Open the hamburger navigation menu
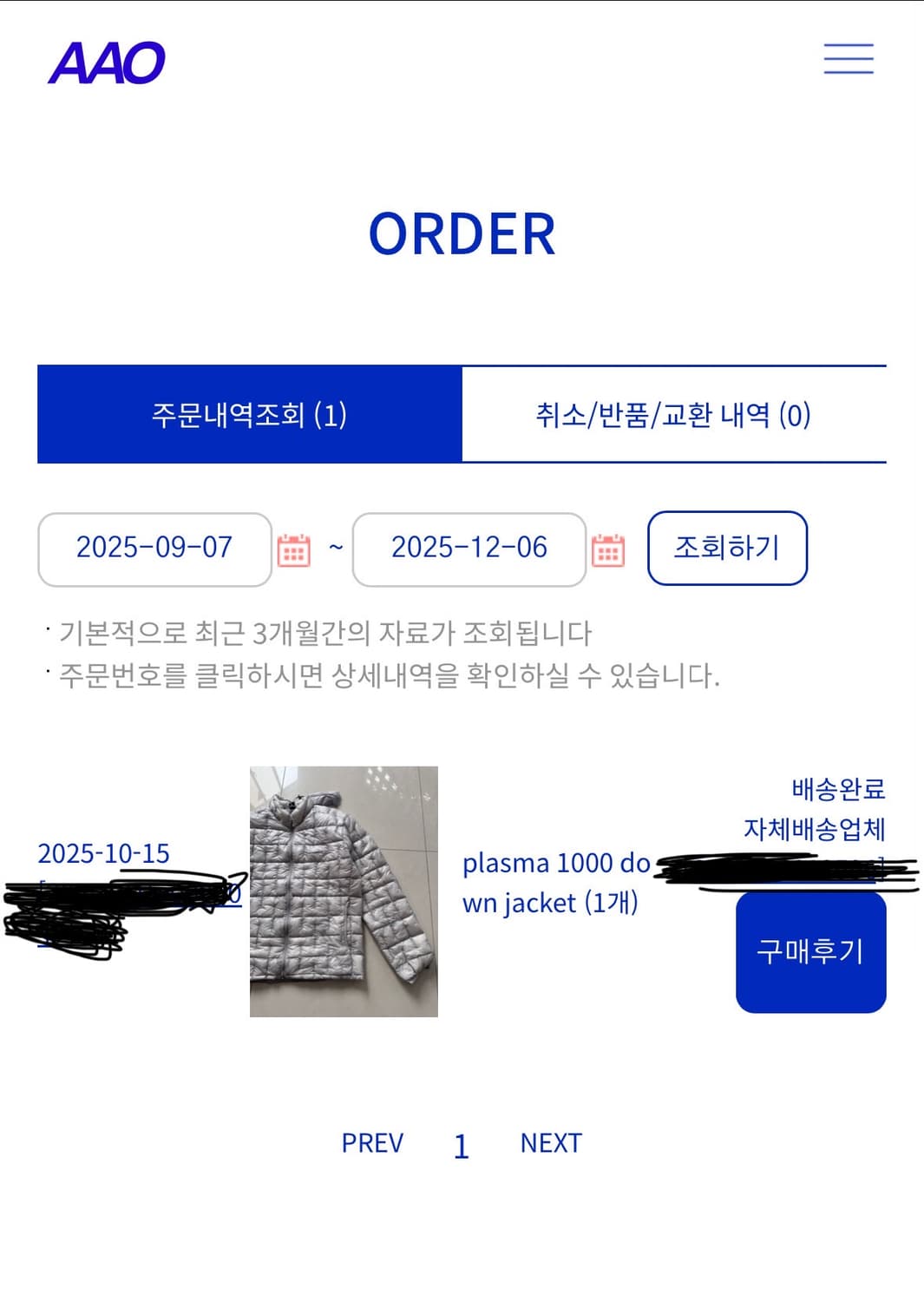Screen dimensions: 924x1302 (848, 59)
